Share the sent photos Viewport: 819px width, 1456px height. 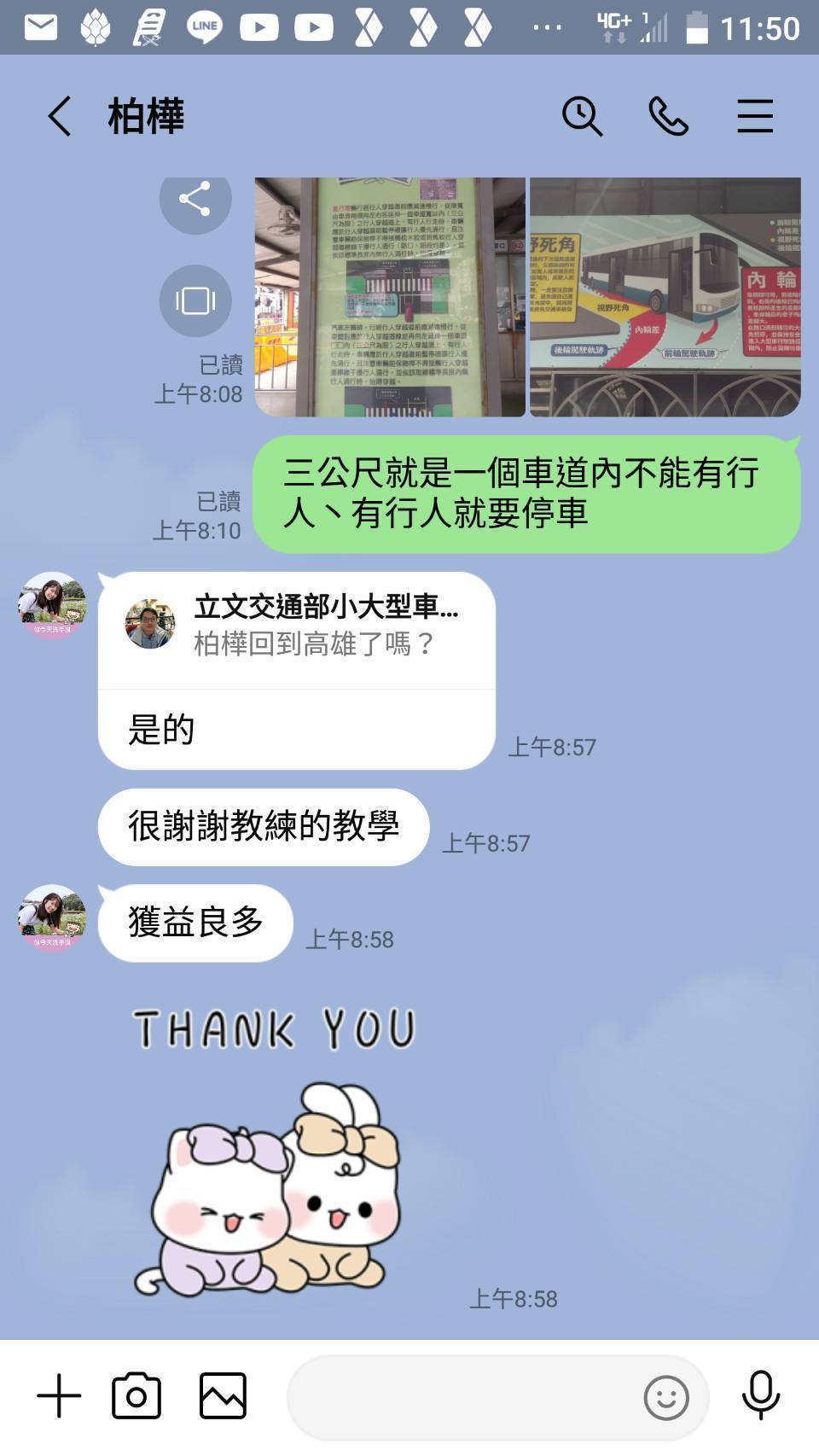pos(195,201)
